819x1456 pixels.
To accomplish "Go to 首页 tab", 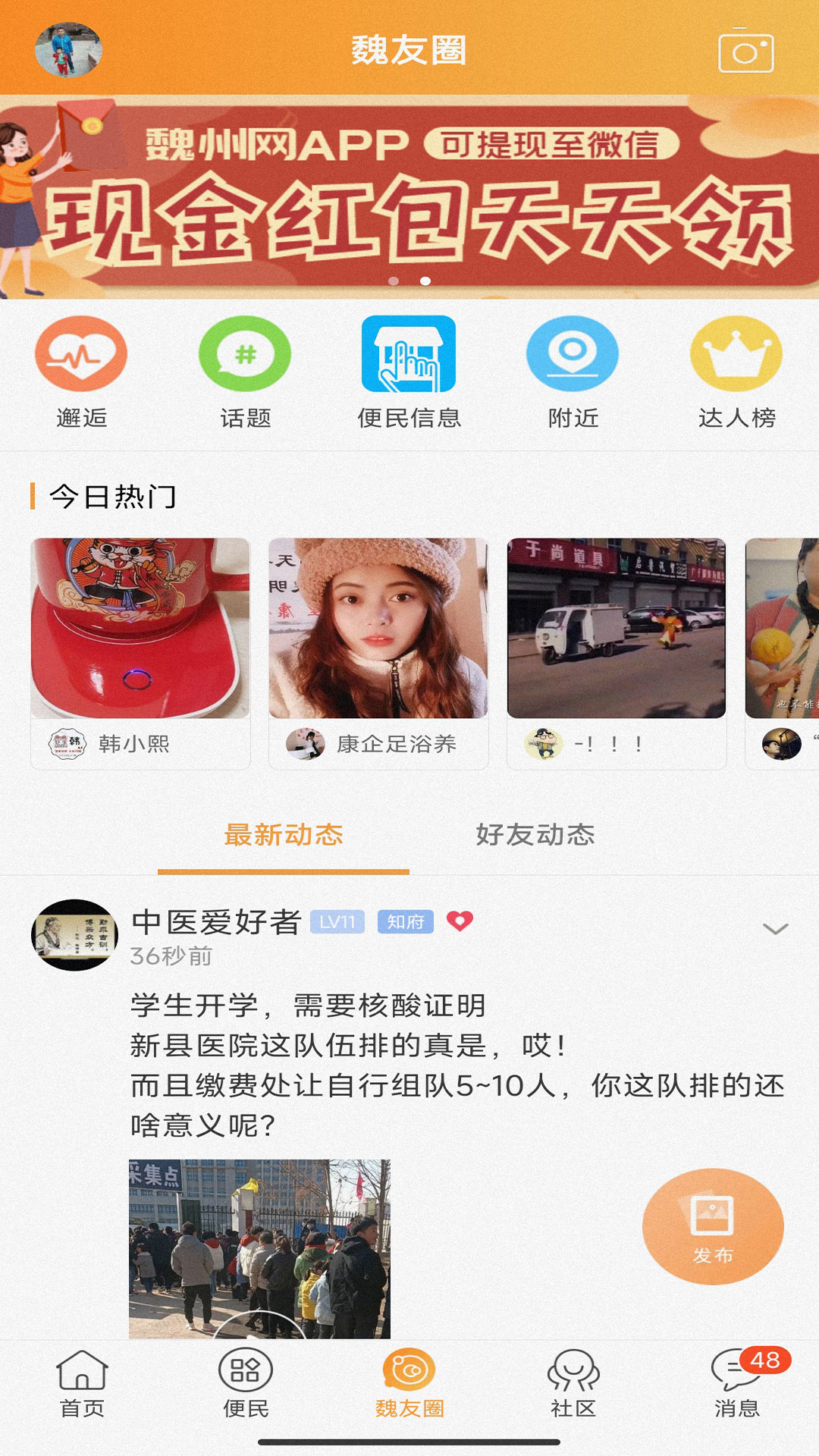I will click(82, 1384).
